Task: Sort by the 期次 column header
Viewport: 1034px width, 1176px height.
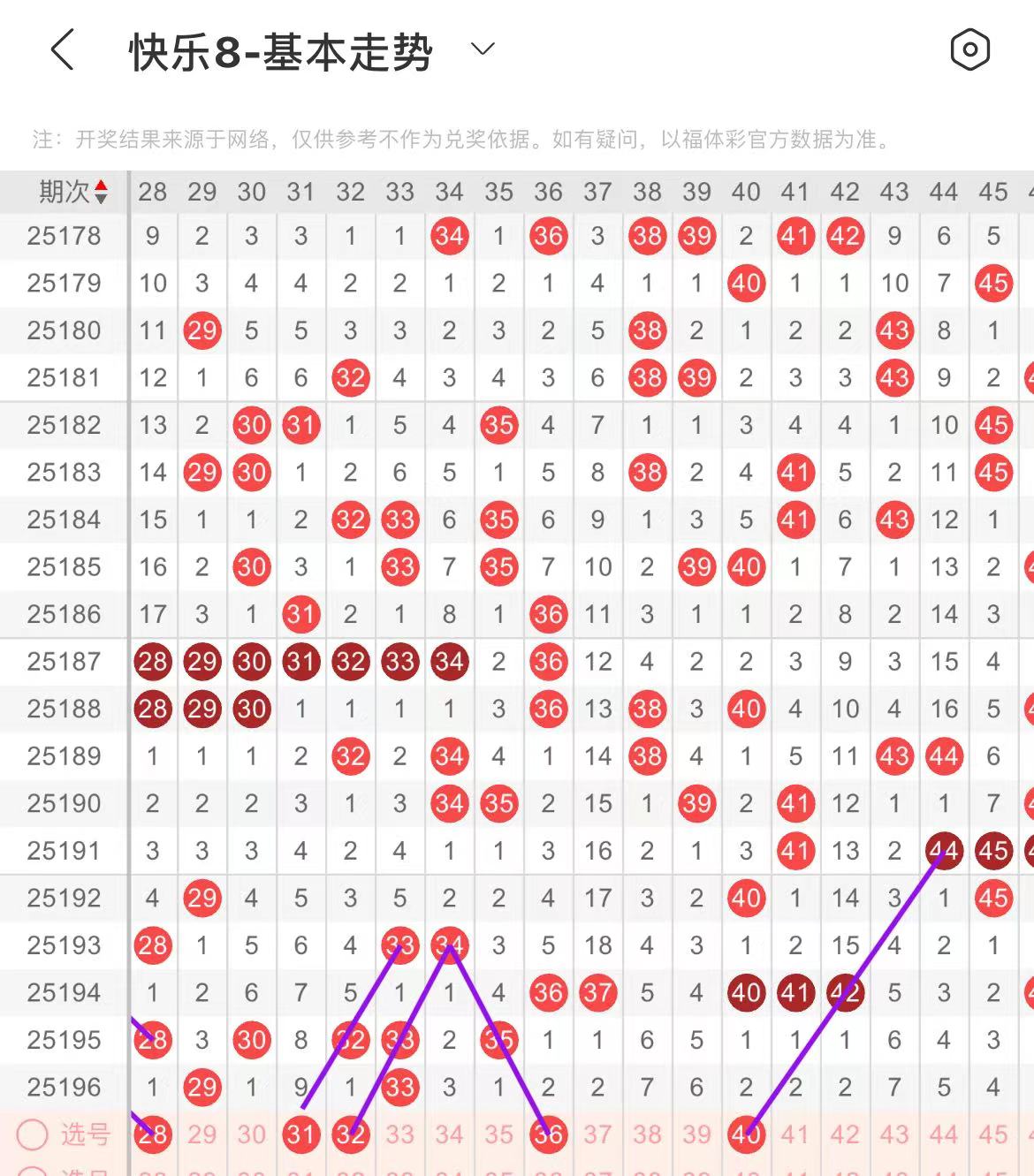Action: point(72,192)
